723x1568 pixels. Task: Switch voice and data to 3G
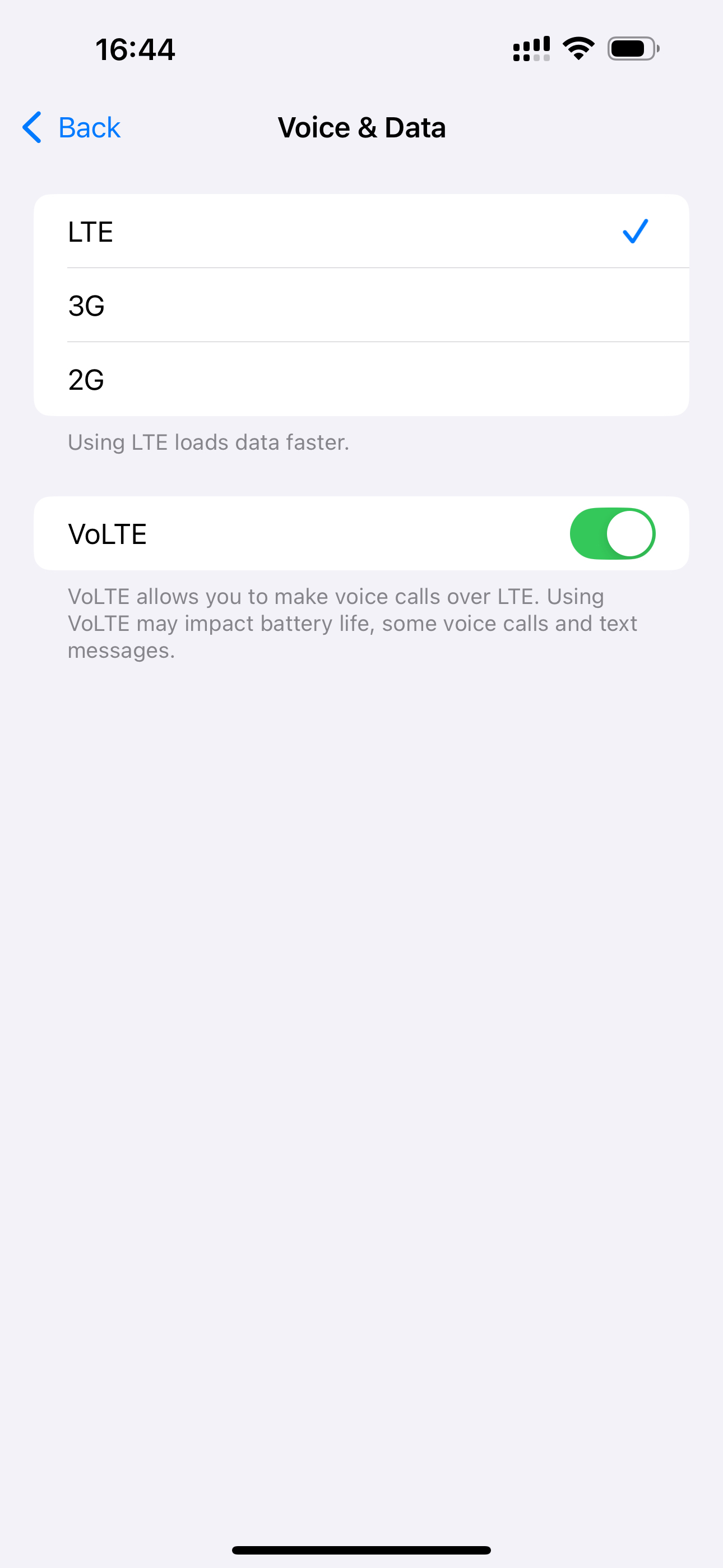point(361,306)
